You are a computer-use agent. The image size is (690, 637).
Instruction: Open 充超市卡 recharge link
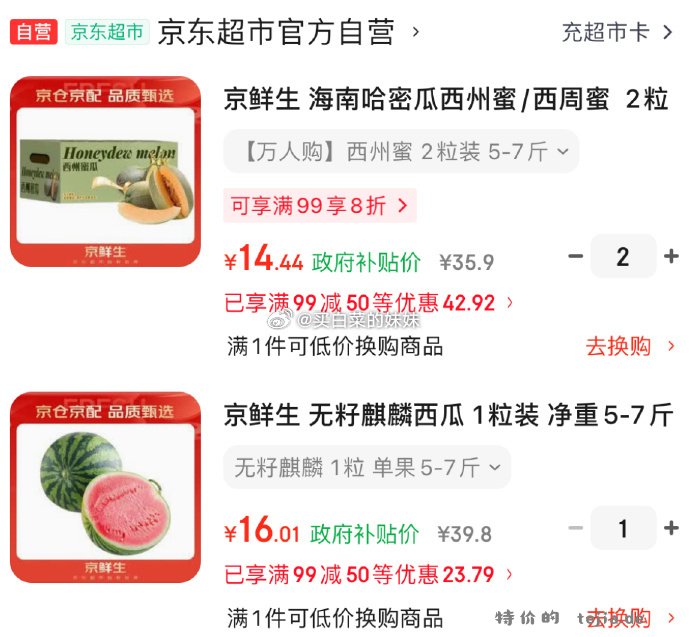click(x=617, y=32)
